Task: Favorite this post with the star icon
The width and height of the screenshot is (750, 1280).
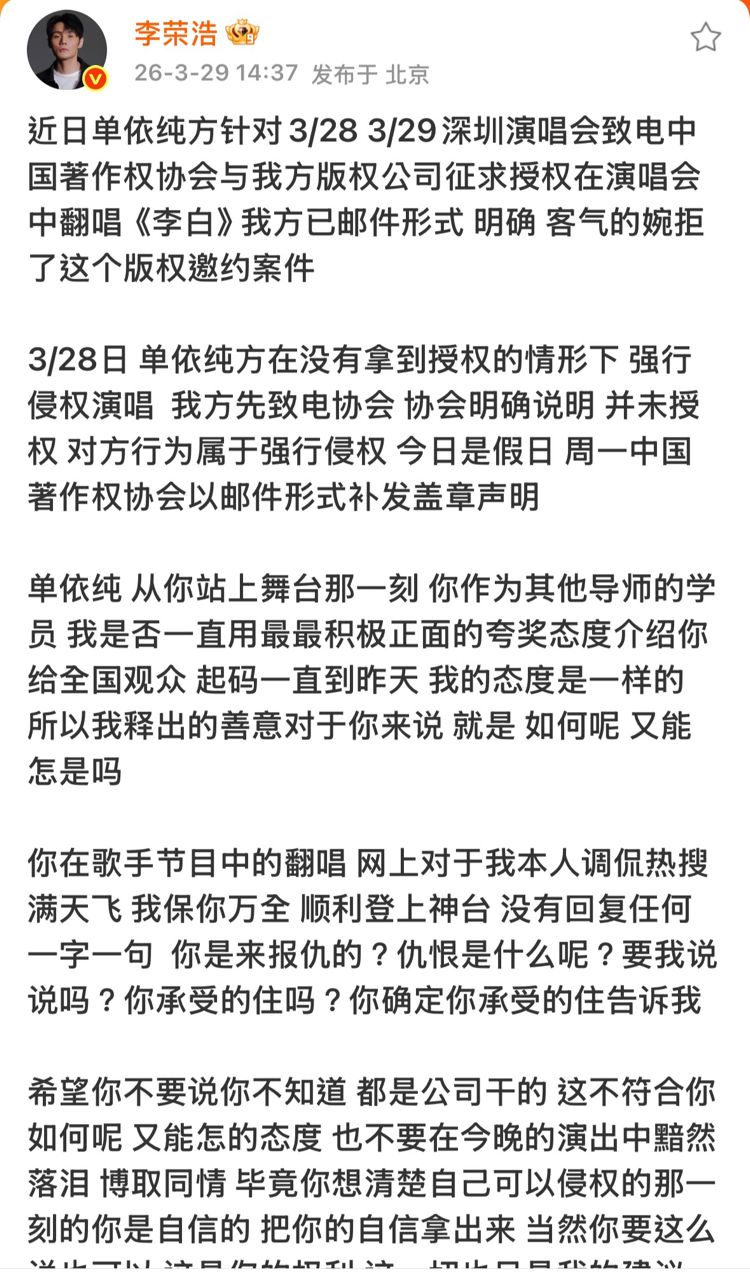Action: click(x=705, y=38)
